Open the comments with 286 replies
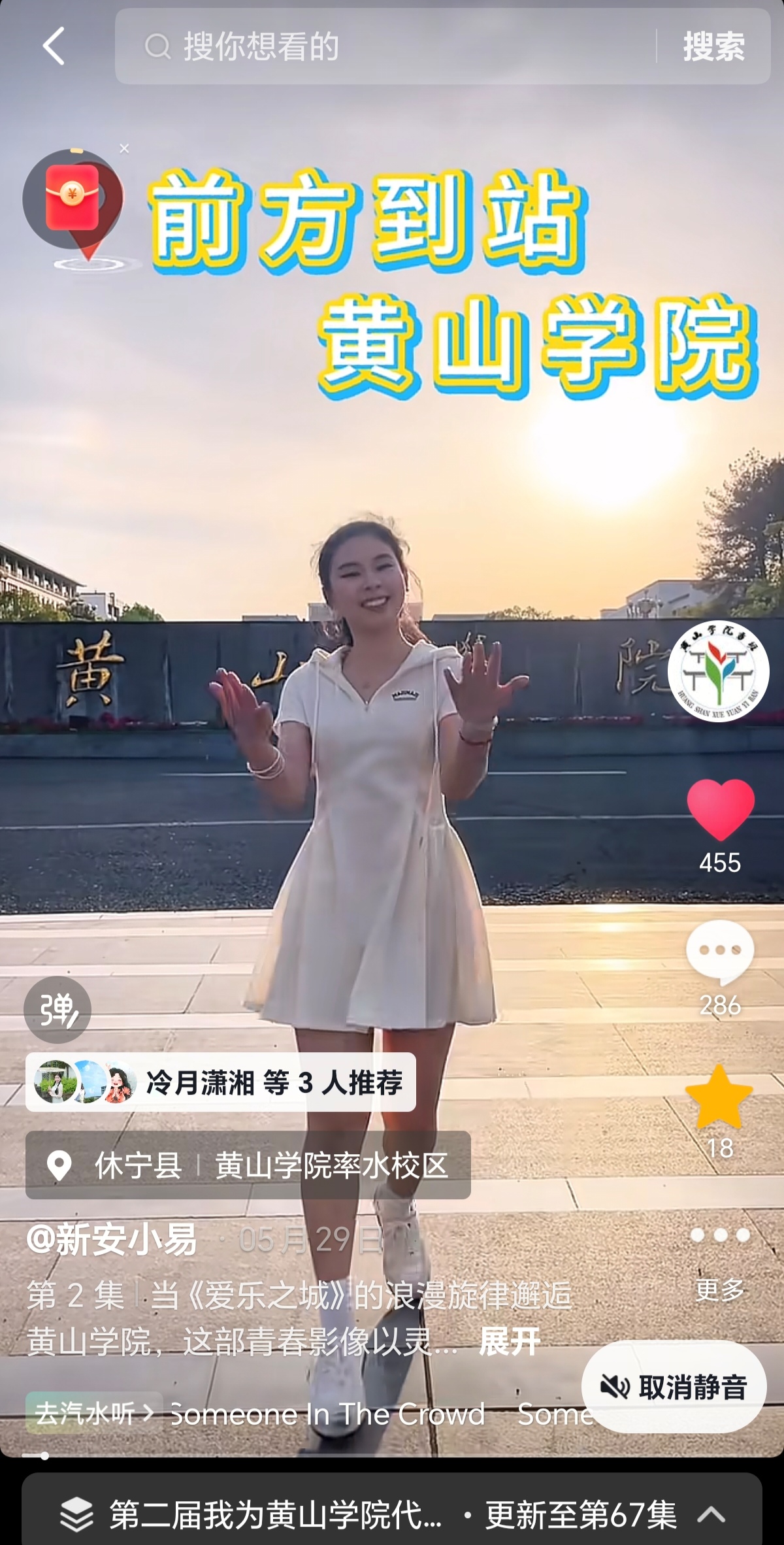Screen dimensions: 784x1545 [x=719, y=951]
